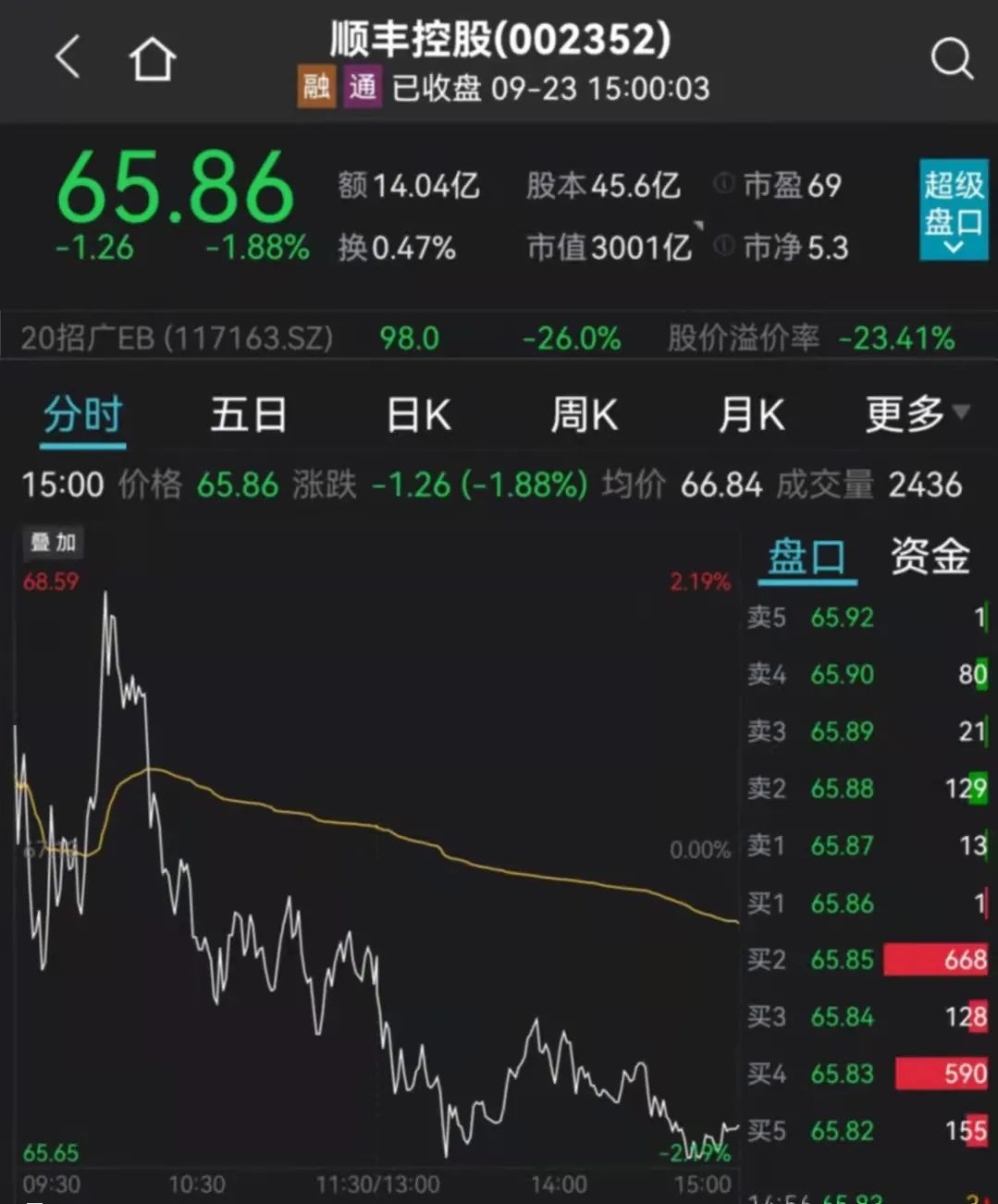Open the 更多 chart period dropdown

click(916, 414)
